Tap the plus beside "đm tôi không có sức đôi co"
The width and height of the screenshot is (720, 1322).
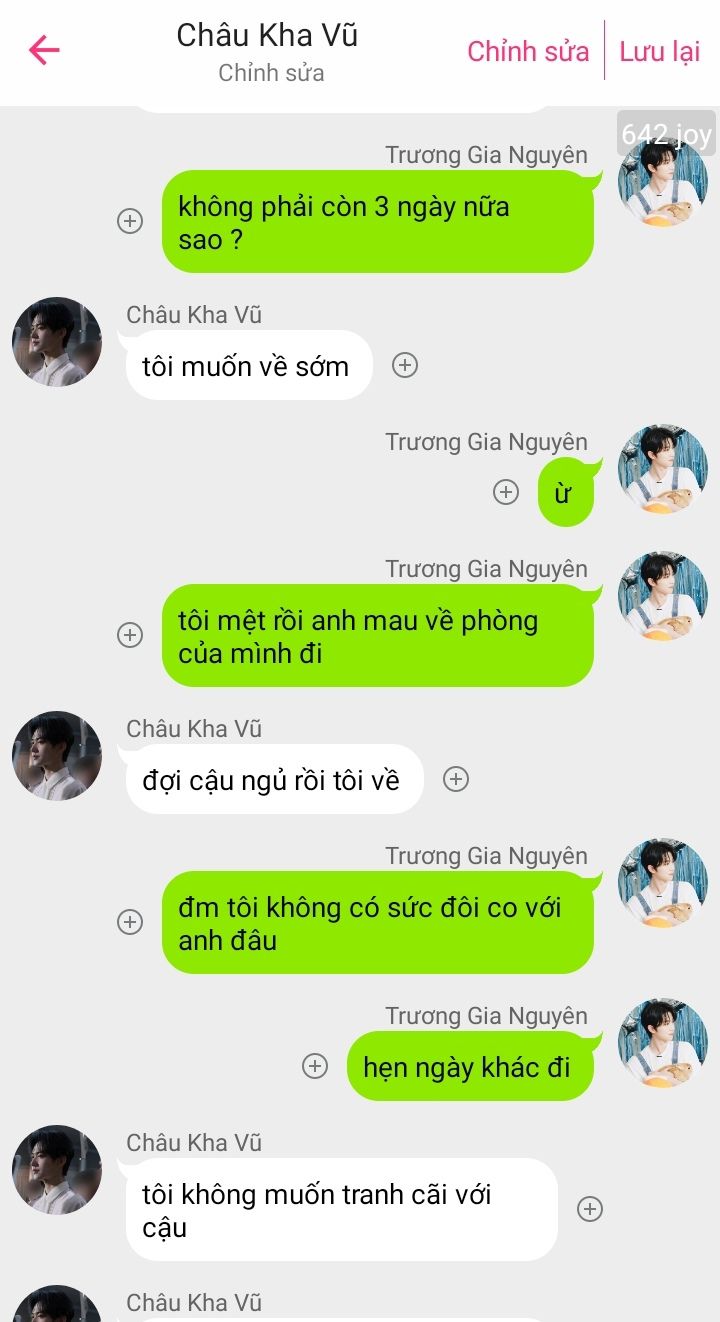pos(130,922)
